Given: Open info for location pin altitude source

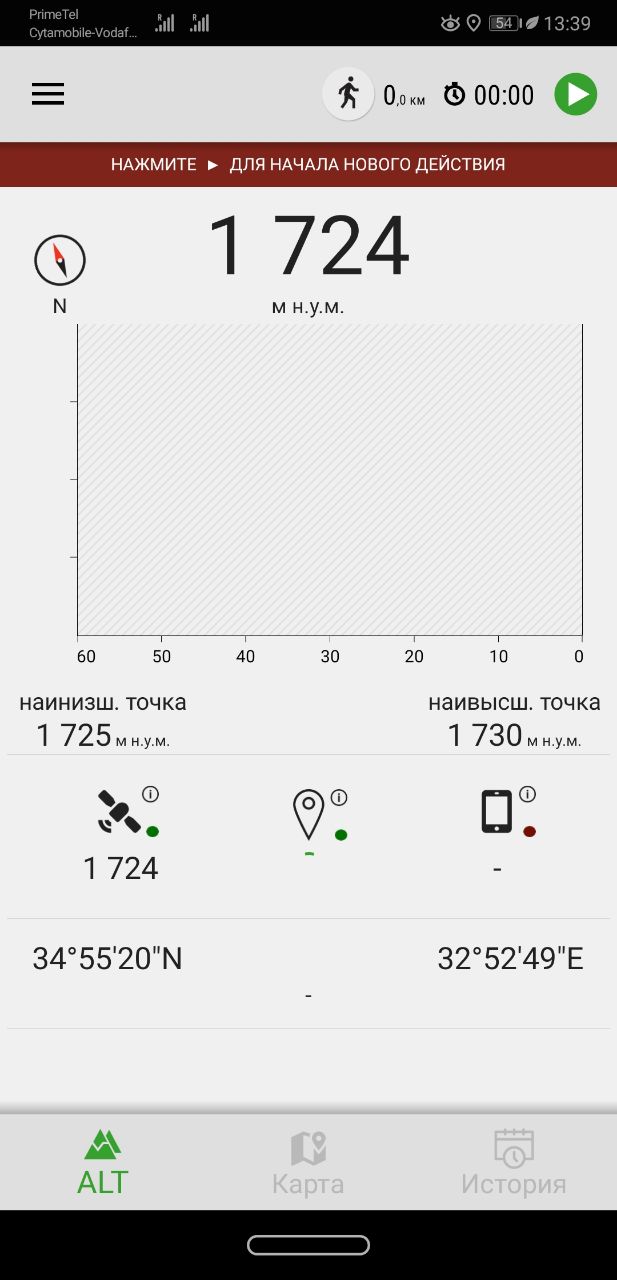Looking at the screenshot, I should (339, 797).
